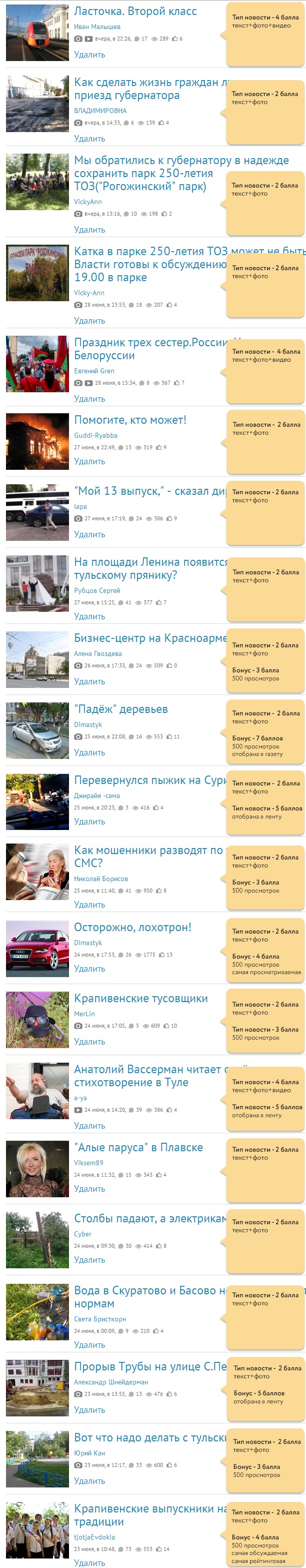Open the article about Анатолий Вассерман
Screen dimensions: 306x1568
(x=146, y=1076)
